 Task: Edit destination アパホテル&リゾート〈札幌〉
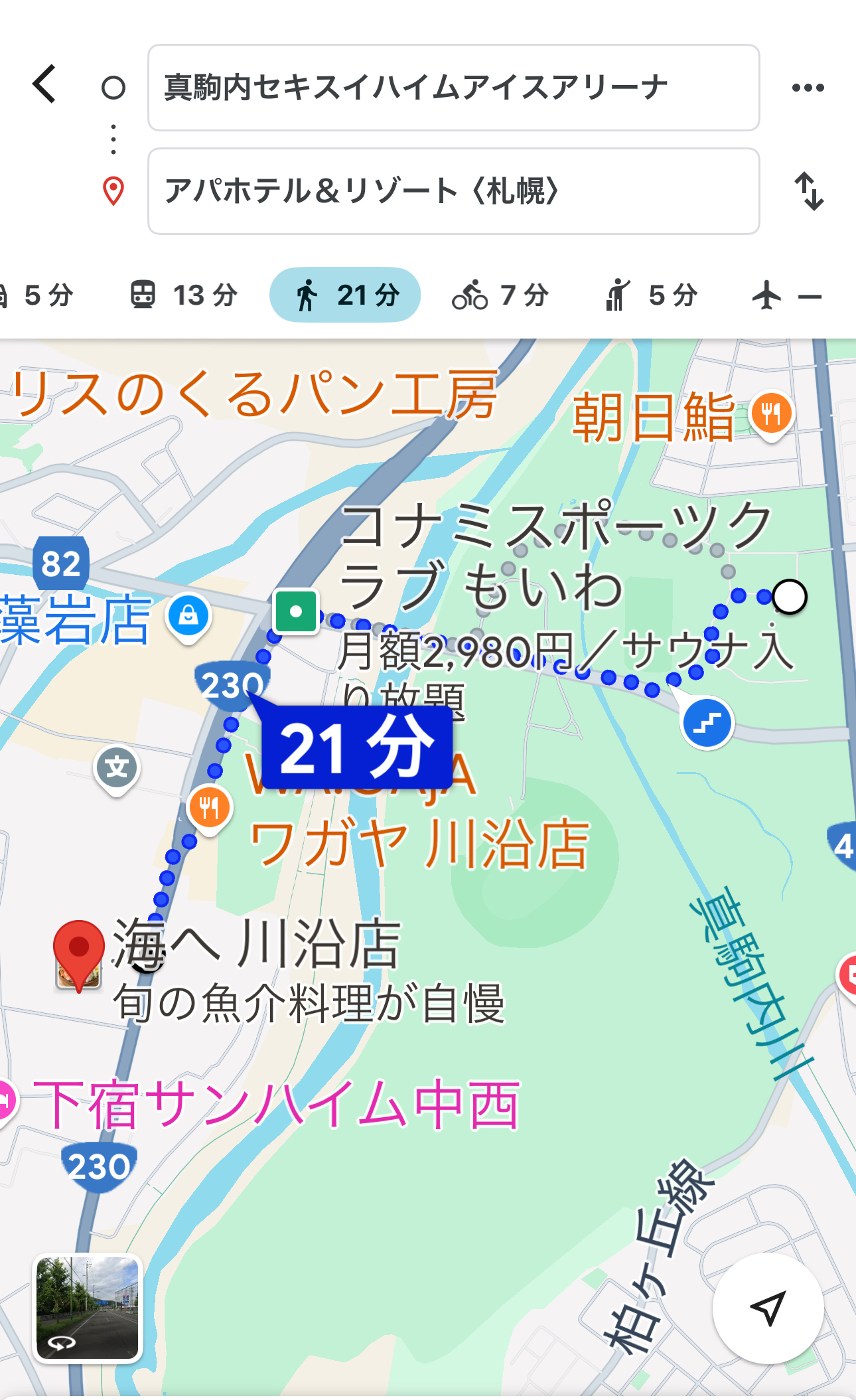(x=453, y=191)
